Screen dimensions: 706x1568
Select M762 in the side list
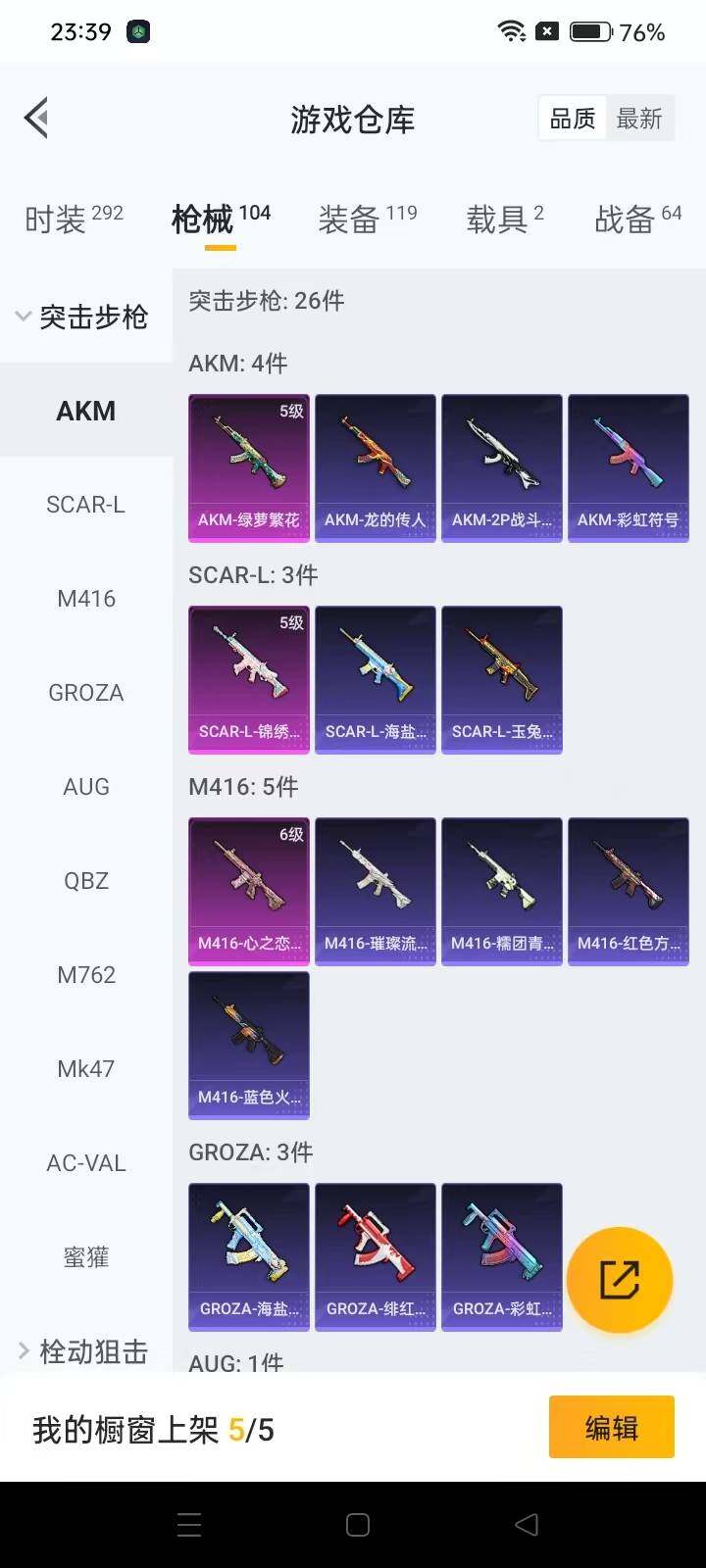click(86, 975)
